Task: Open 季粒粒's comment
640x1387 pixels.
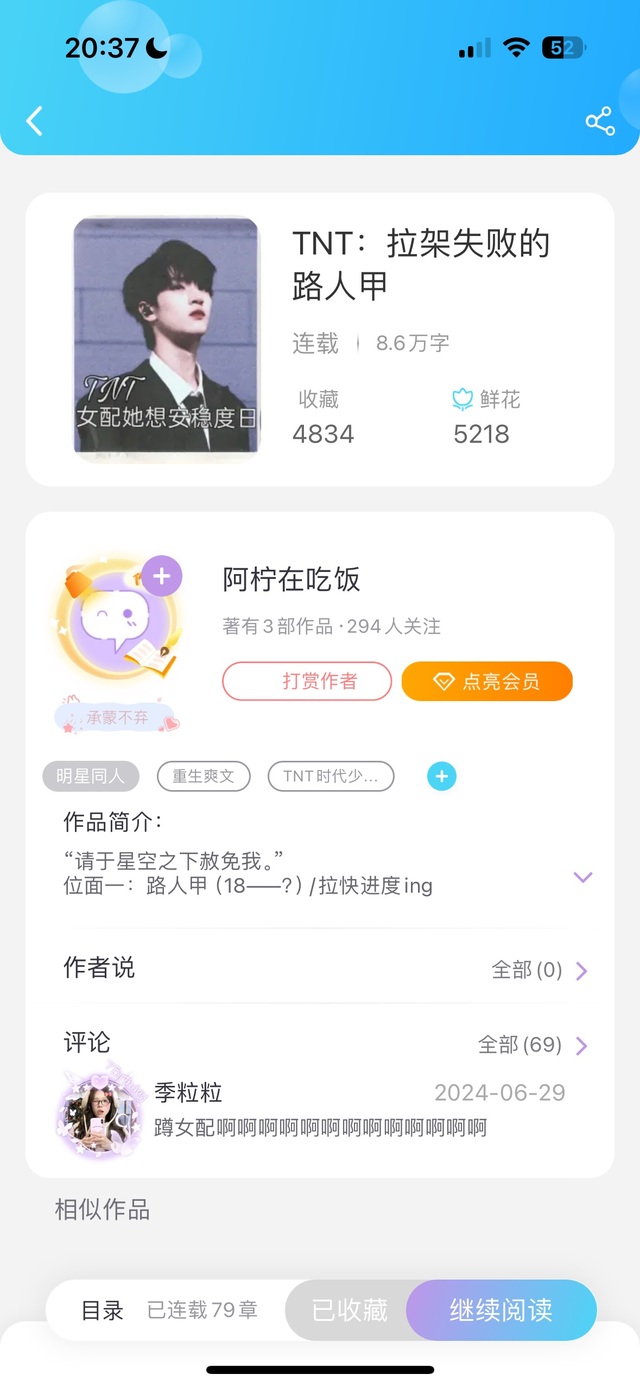Action: (320, 1110)
